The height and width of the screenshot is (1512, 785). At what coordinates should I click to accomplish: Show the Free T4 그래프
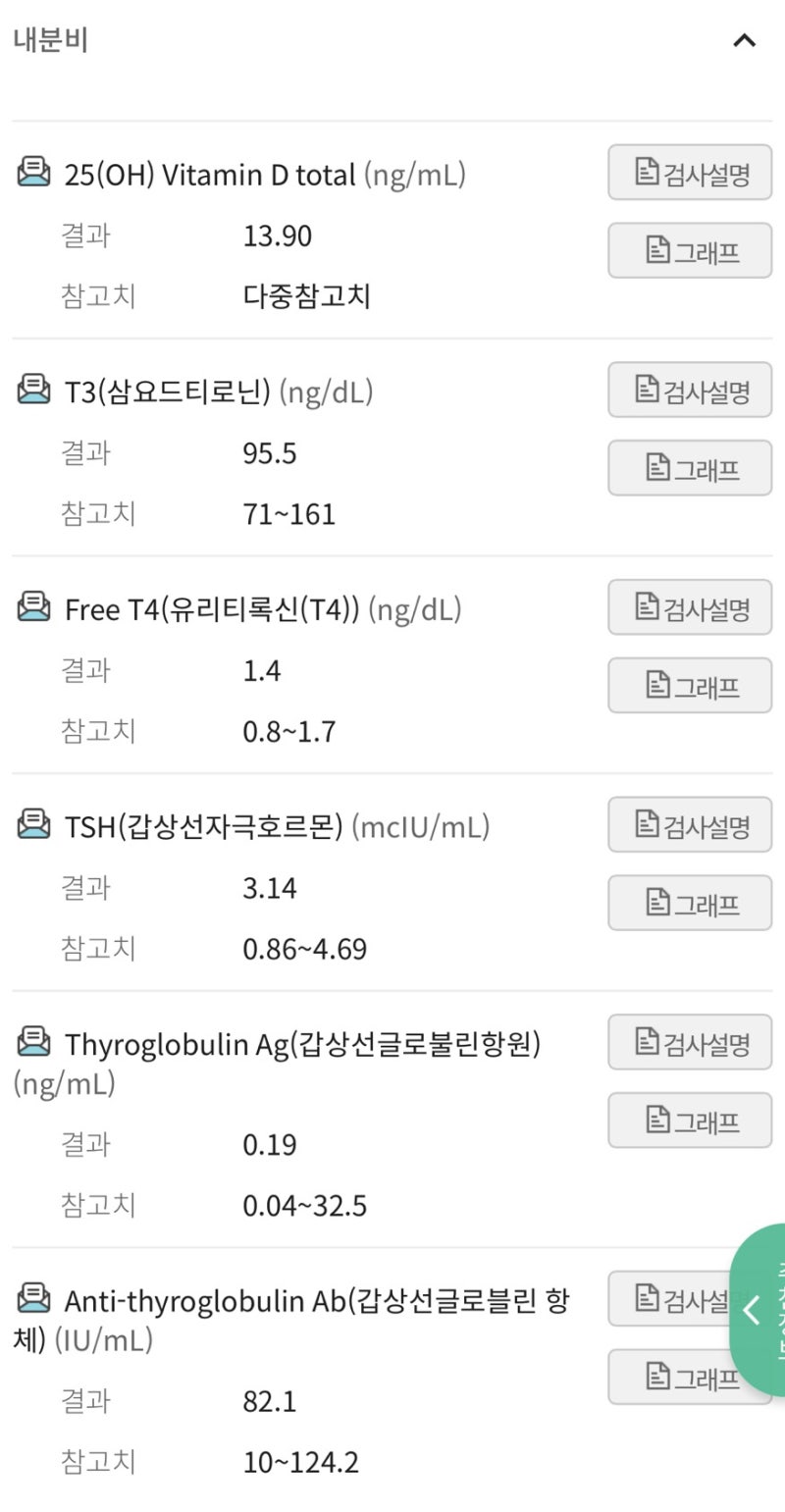click(690, 685)
